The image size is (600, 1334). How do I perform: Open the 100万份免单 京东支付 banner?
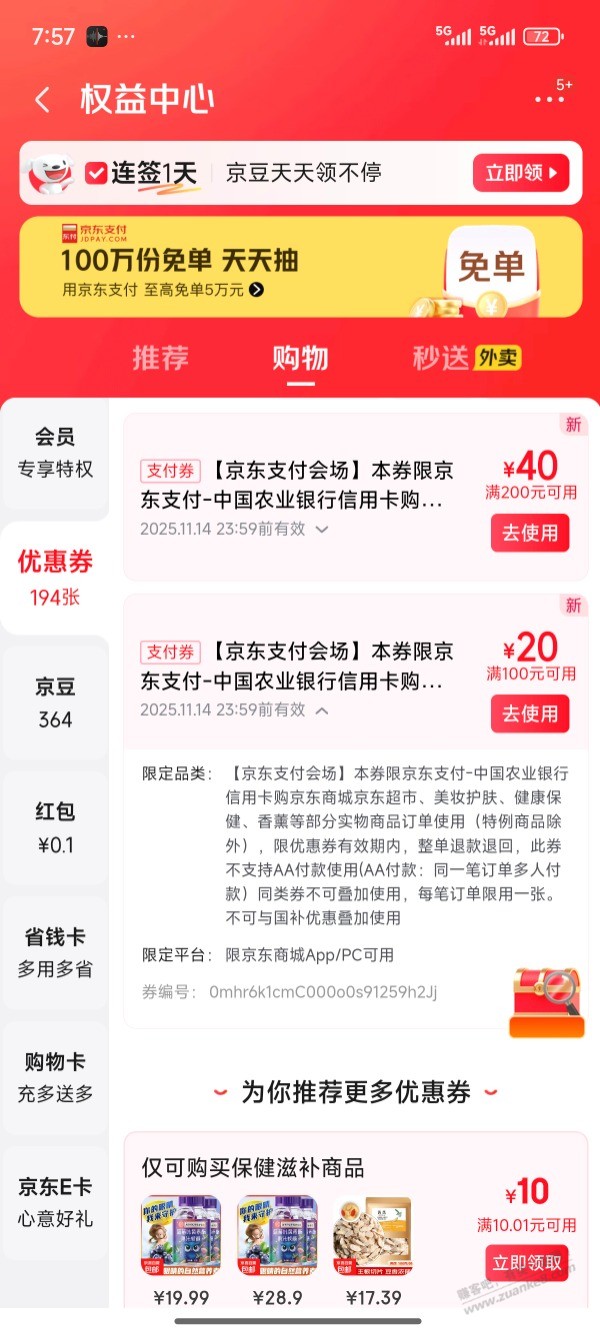pyautogui.click(x=300, y=267)
